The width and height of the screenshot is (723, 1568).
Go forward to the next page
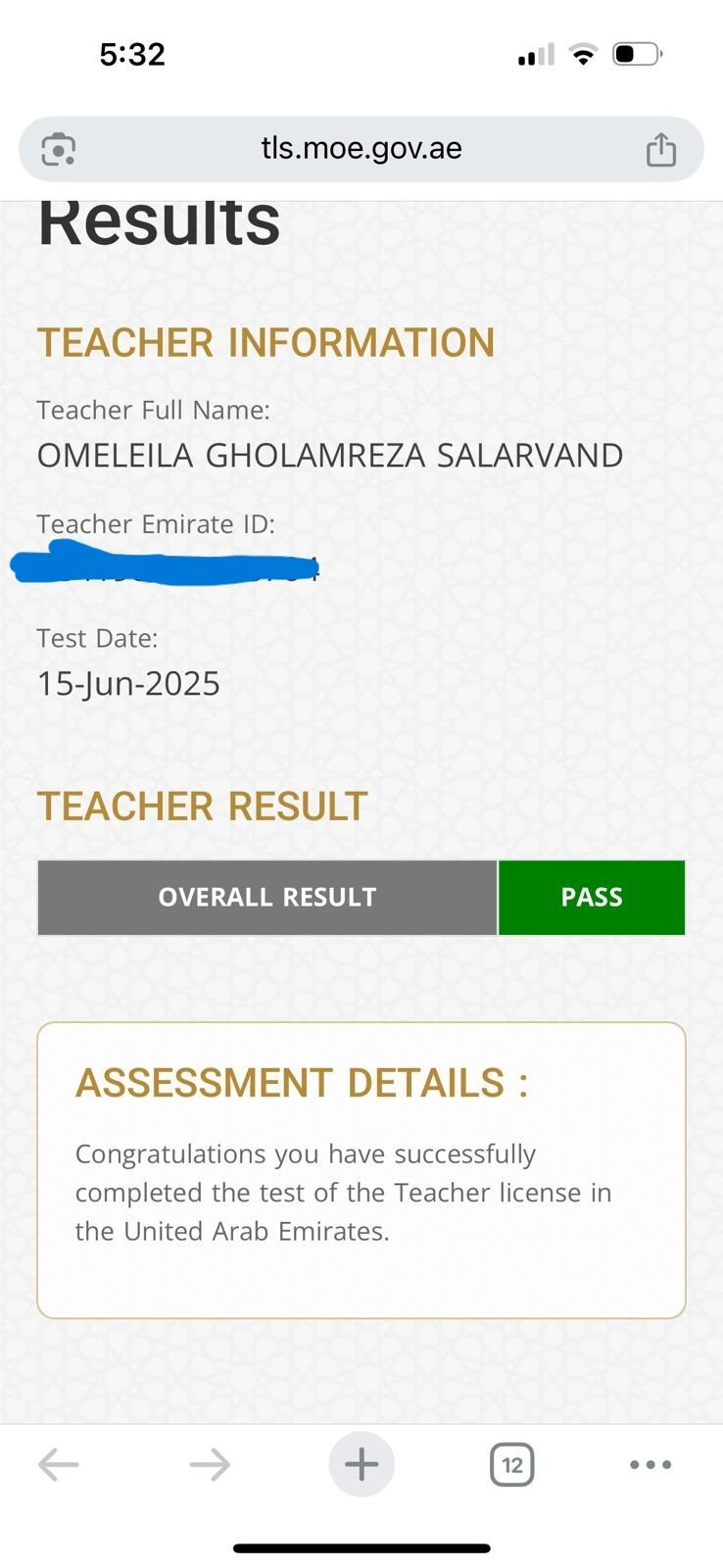[210, 1465]
